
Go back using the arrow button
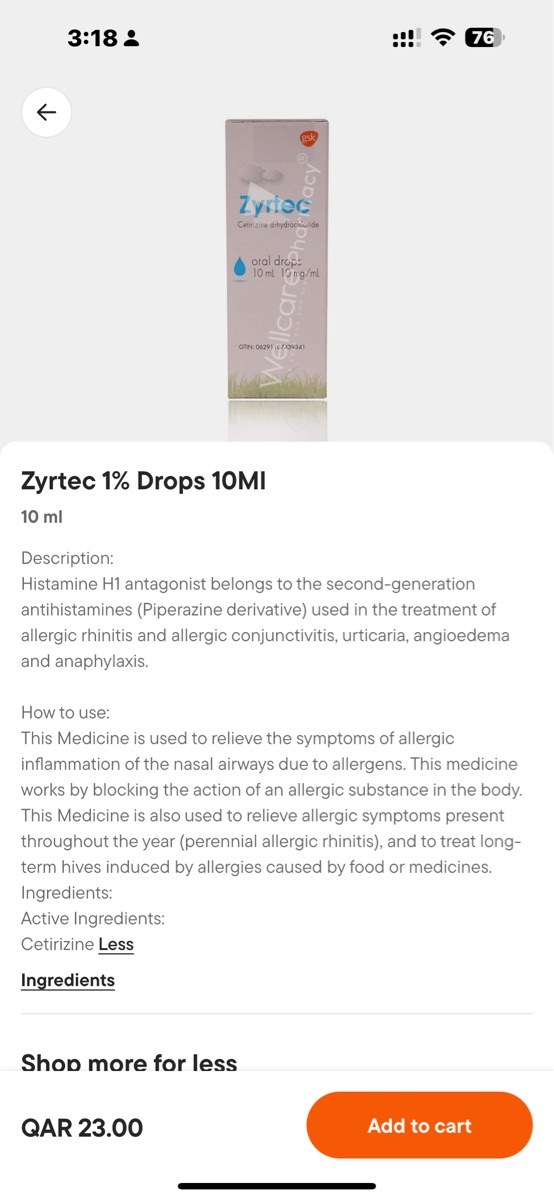(x=46, y=112)
